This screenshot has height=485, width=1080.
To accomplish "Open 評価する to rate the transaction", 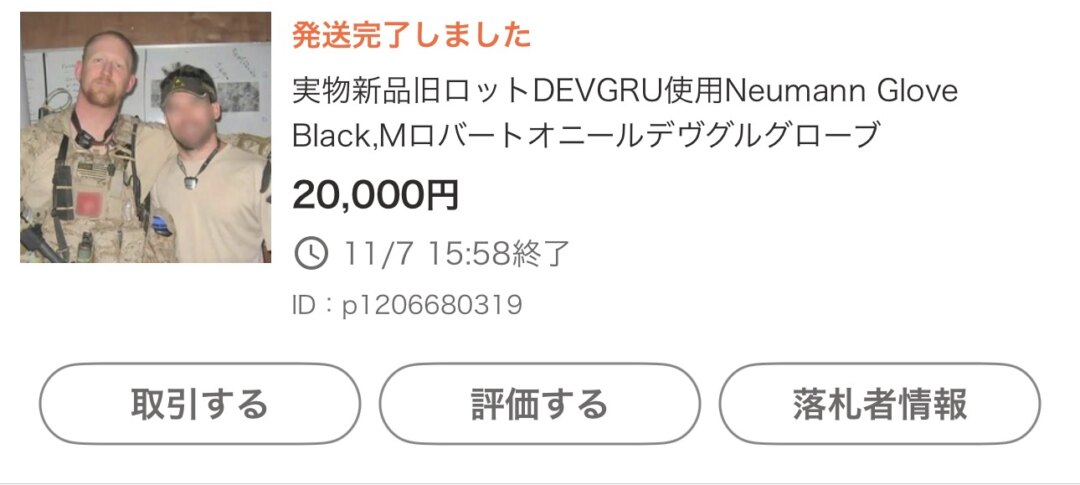I will point(539,404).
